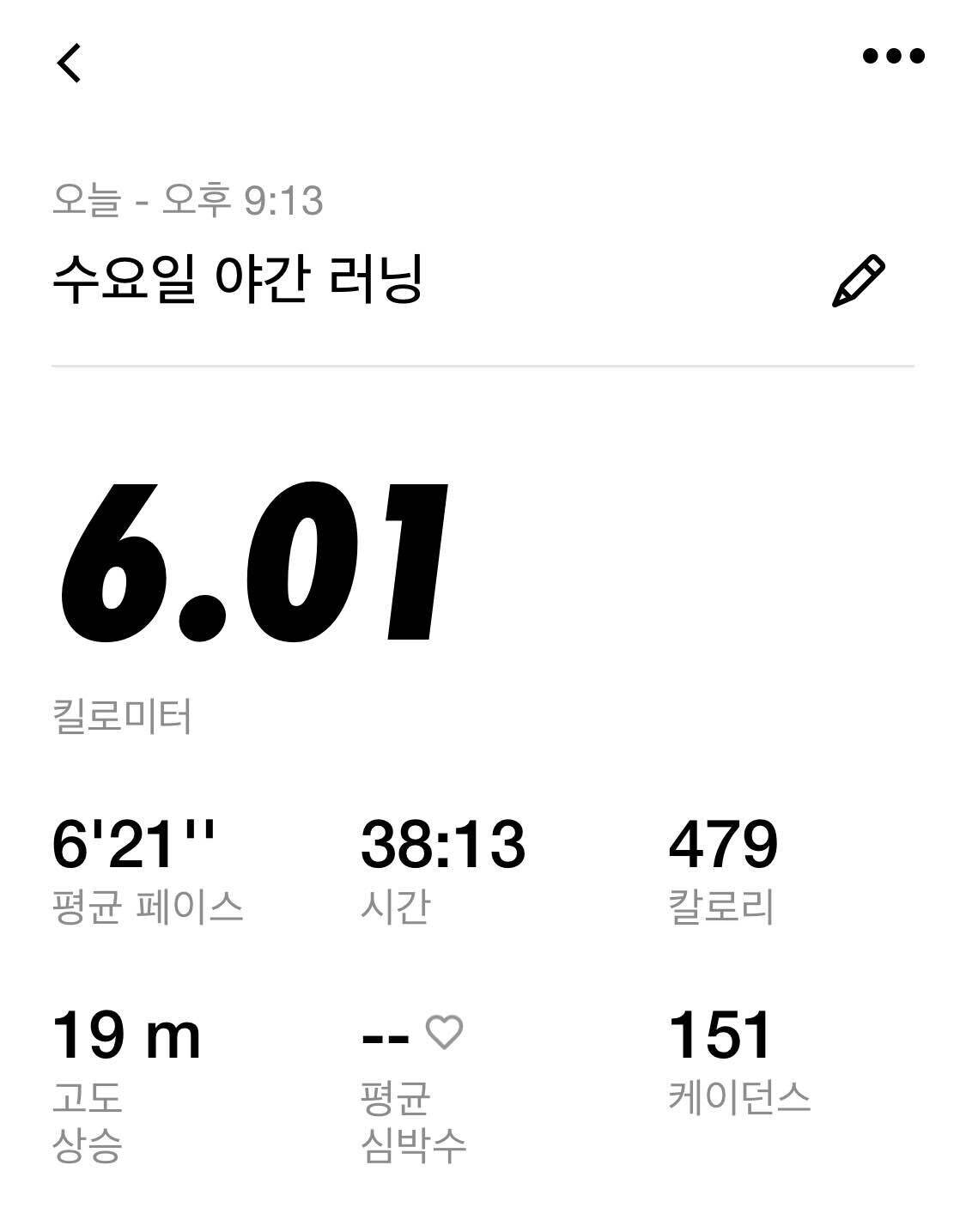
Task: Tap the divider line under the title
Action: (483, 368)
